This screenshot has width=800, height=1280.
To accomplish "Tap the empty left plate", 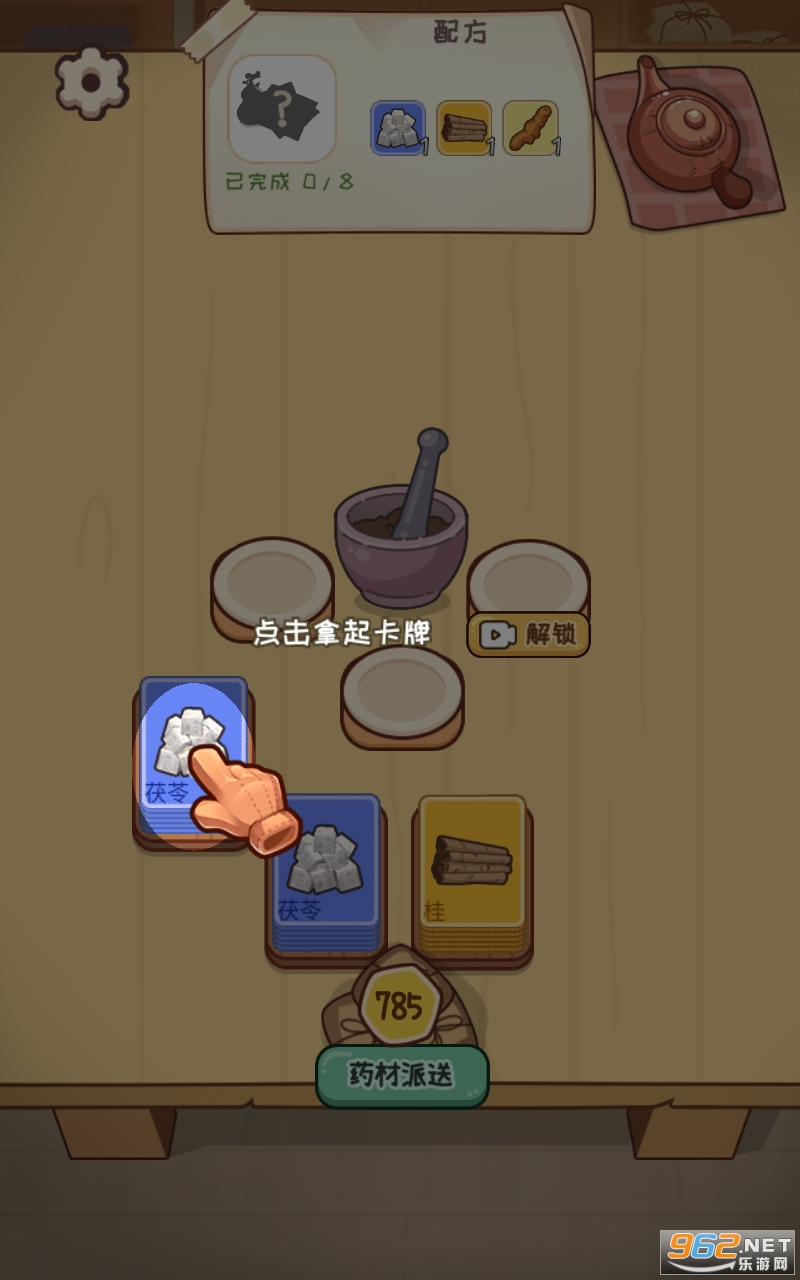I will coord(270,580).
